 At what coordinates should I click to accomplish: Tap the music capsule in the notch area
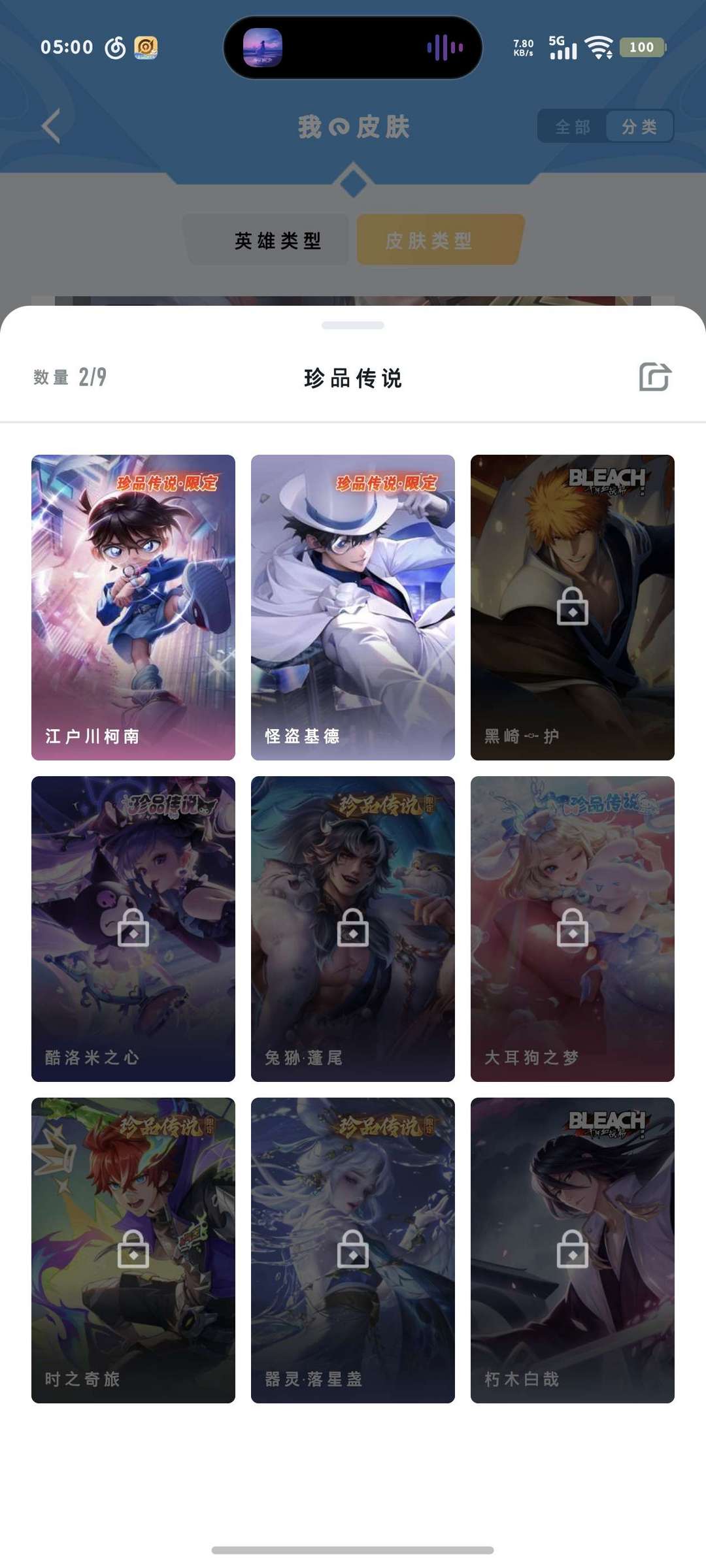352,47
